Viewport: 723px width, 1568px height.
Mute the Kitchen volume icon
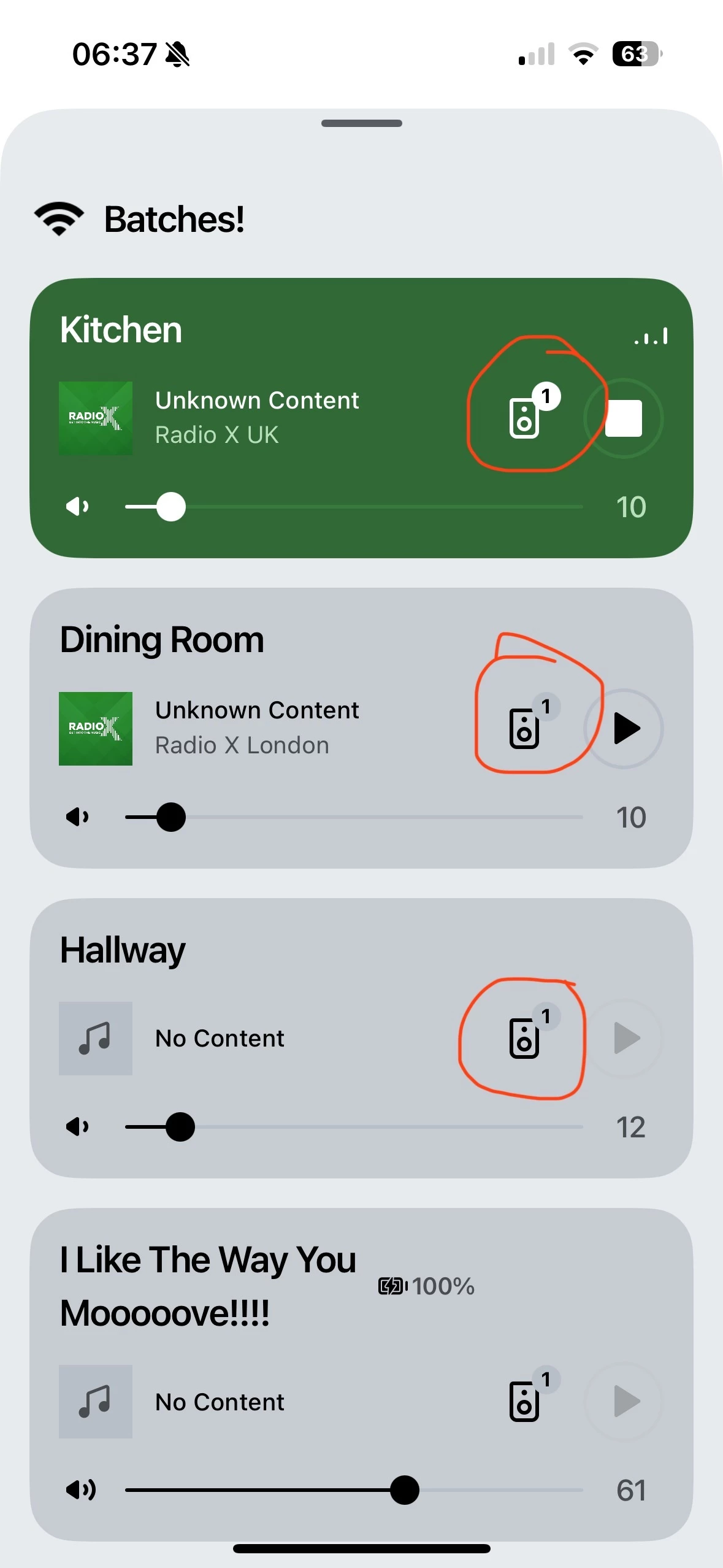click(x=78, y=507)
